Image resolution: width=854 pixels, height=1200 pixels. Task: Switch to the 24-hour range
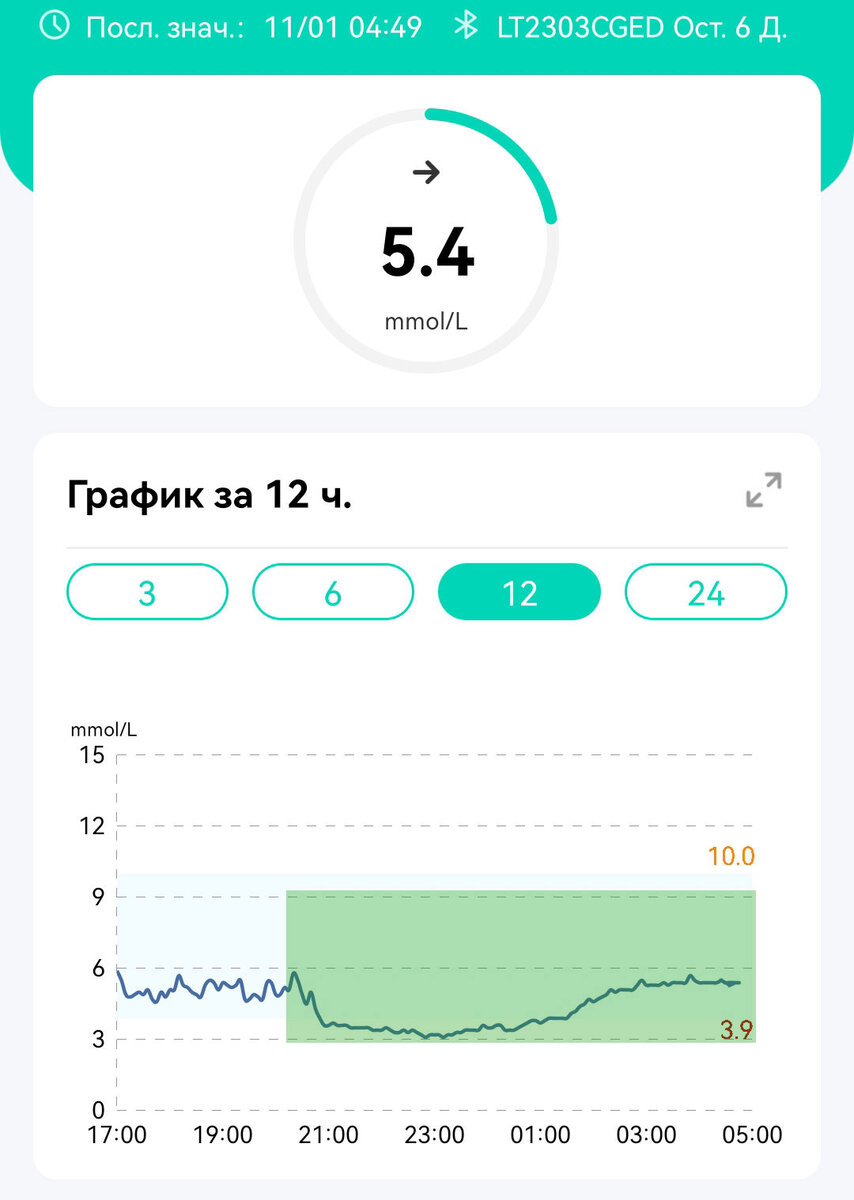click(706, 592)
